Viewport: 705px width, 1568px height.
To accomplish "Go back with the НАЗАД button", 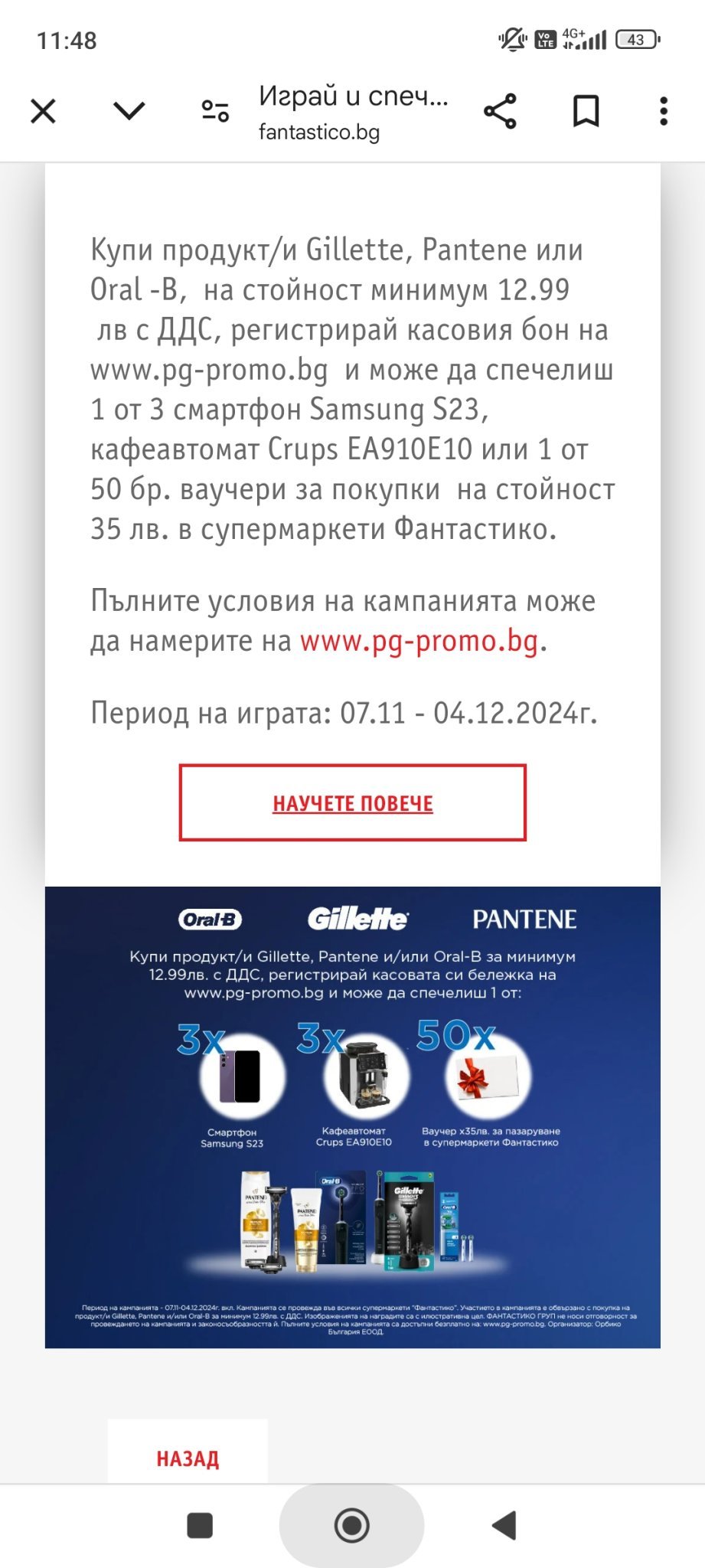I will point(188,1458).
